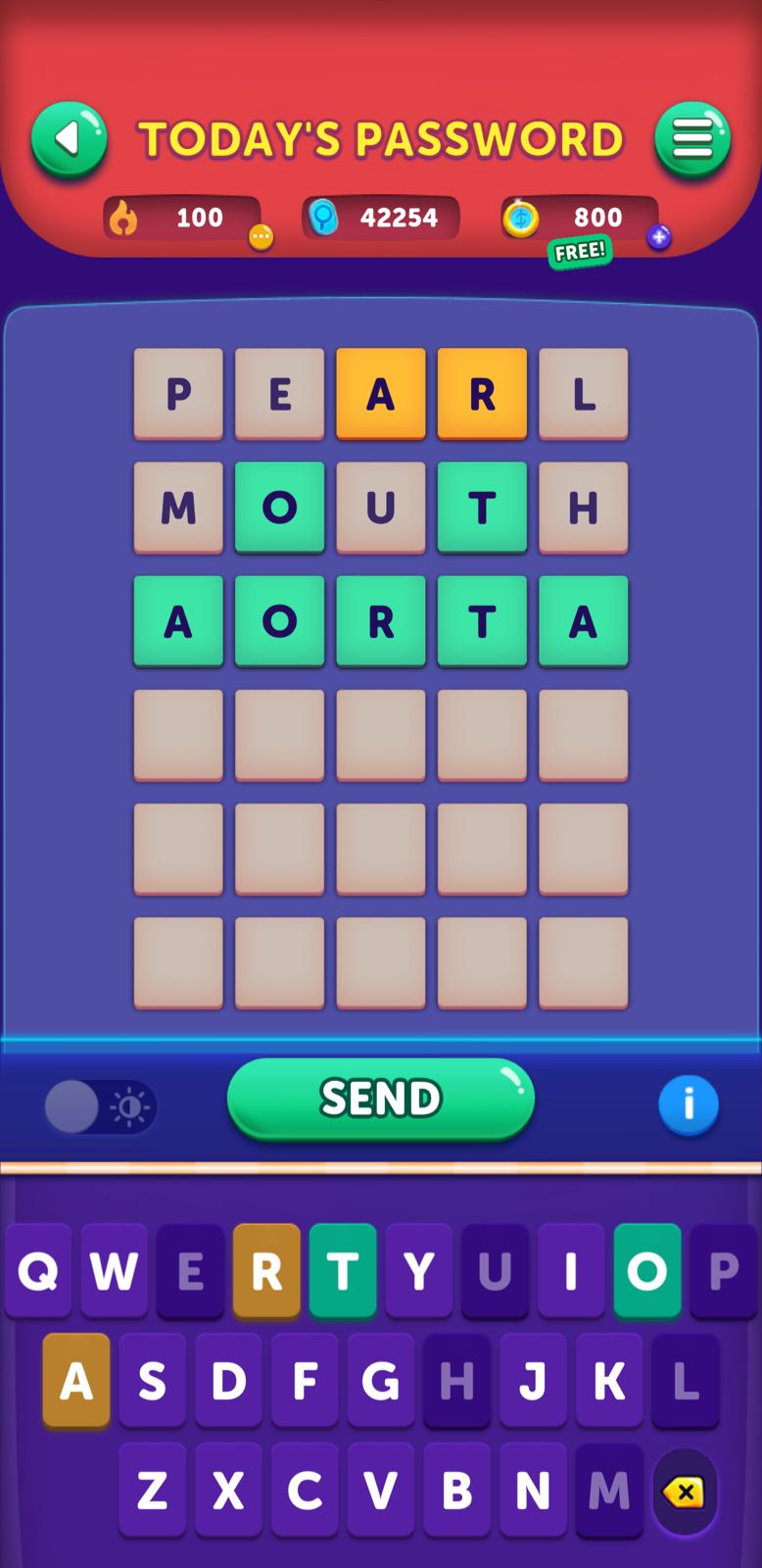Tap the orange R key

coord(266,1271)
